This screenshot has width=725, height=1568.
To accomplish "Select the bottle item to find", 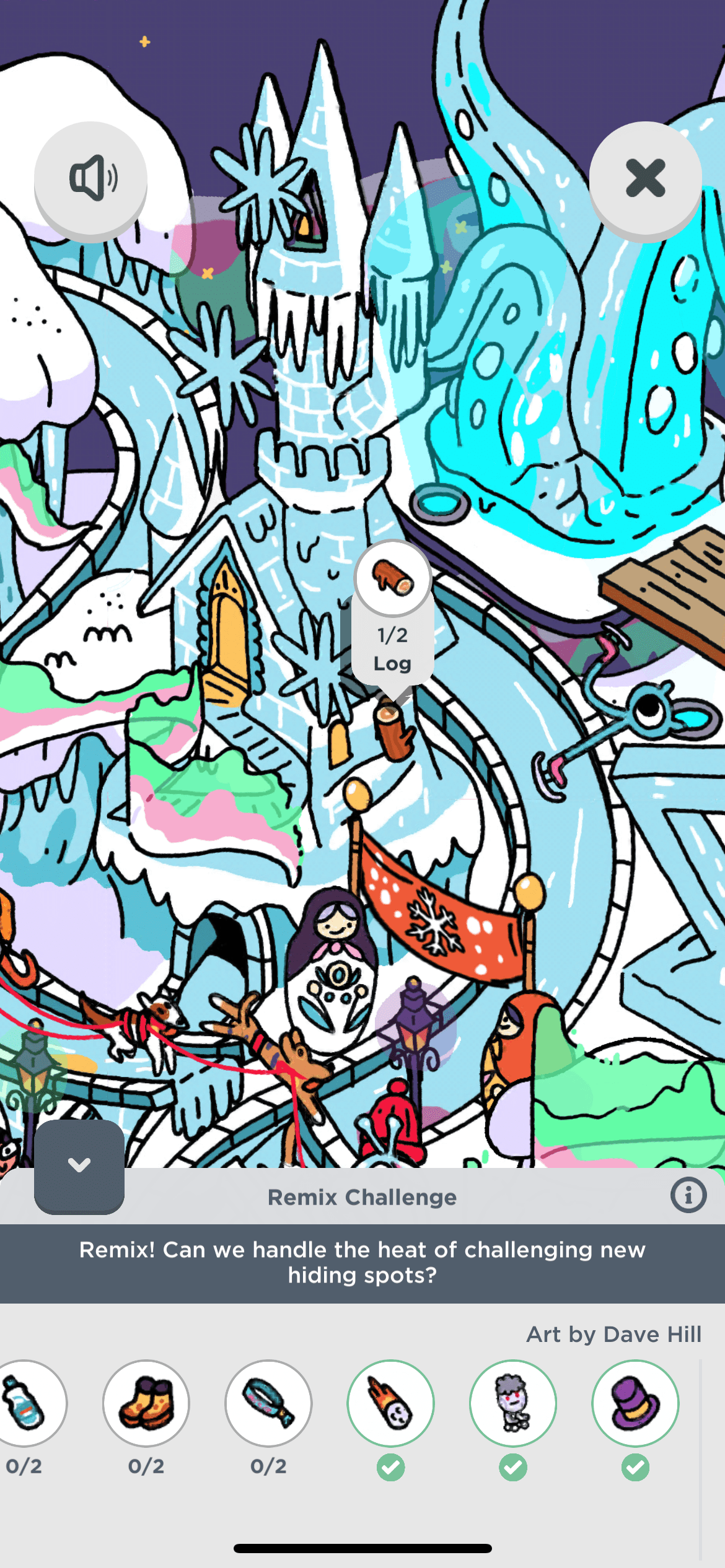I will (26, 1403).
